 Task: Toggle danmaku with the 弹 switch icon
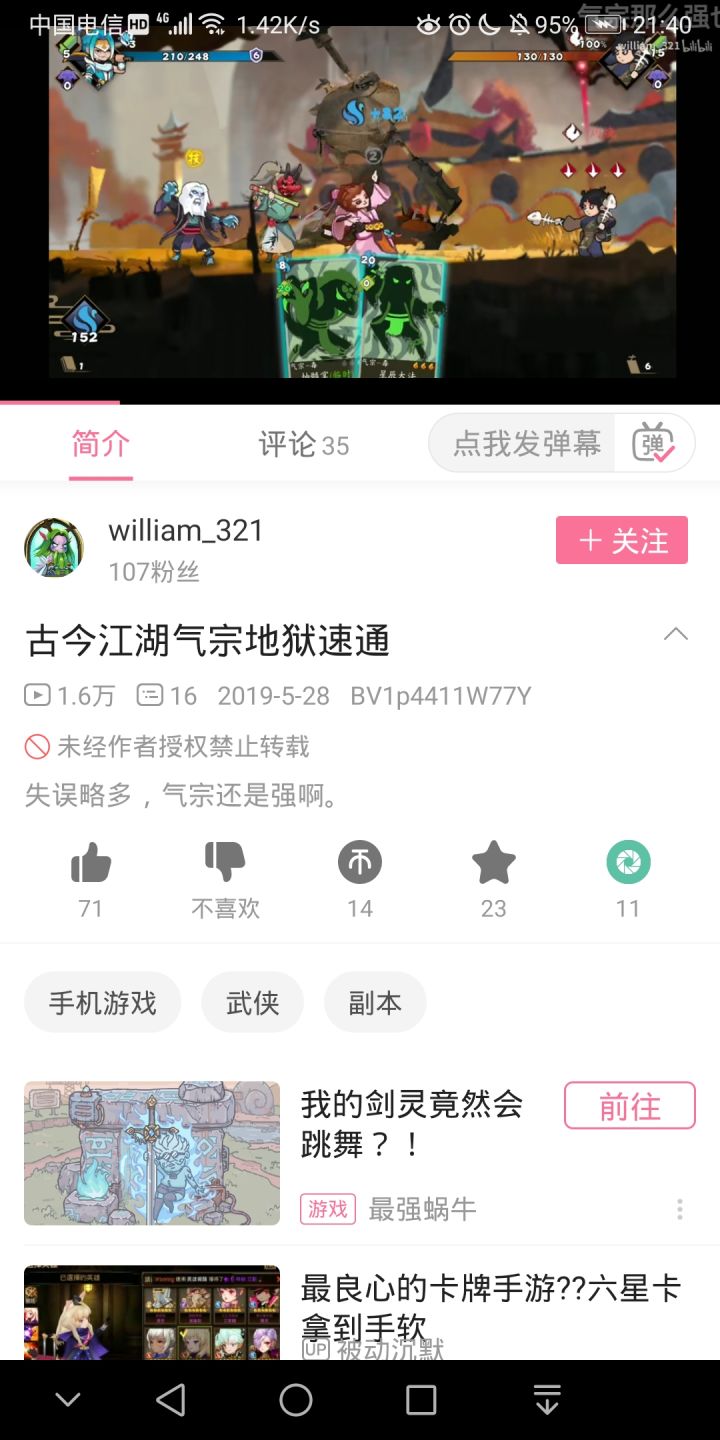[x=657, y=443]
